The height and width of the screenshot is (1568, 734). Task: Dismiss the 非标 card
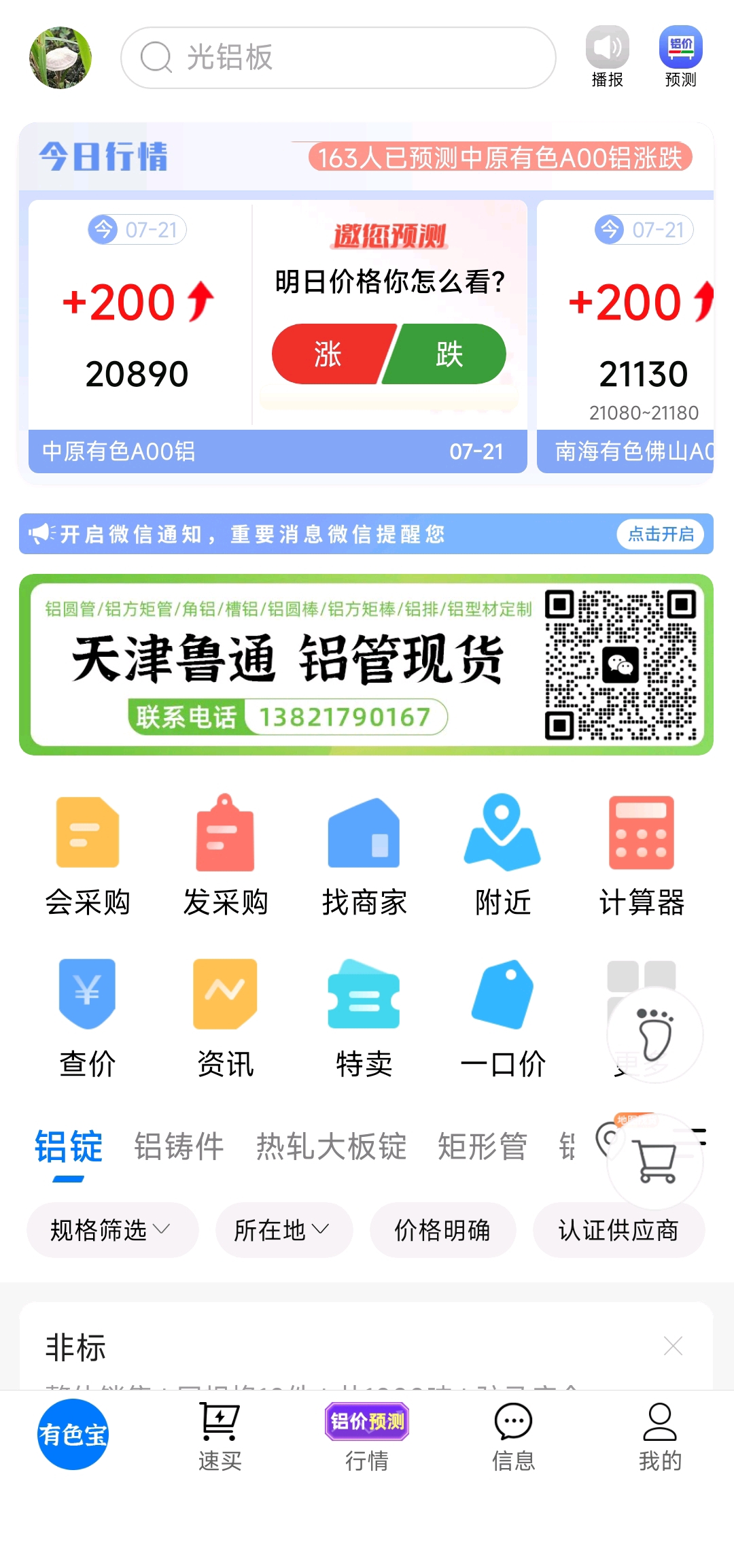[x=673, y=1346]
